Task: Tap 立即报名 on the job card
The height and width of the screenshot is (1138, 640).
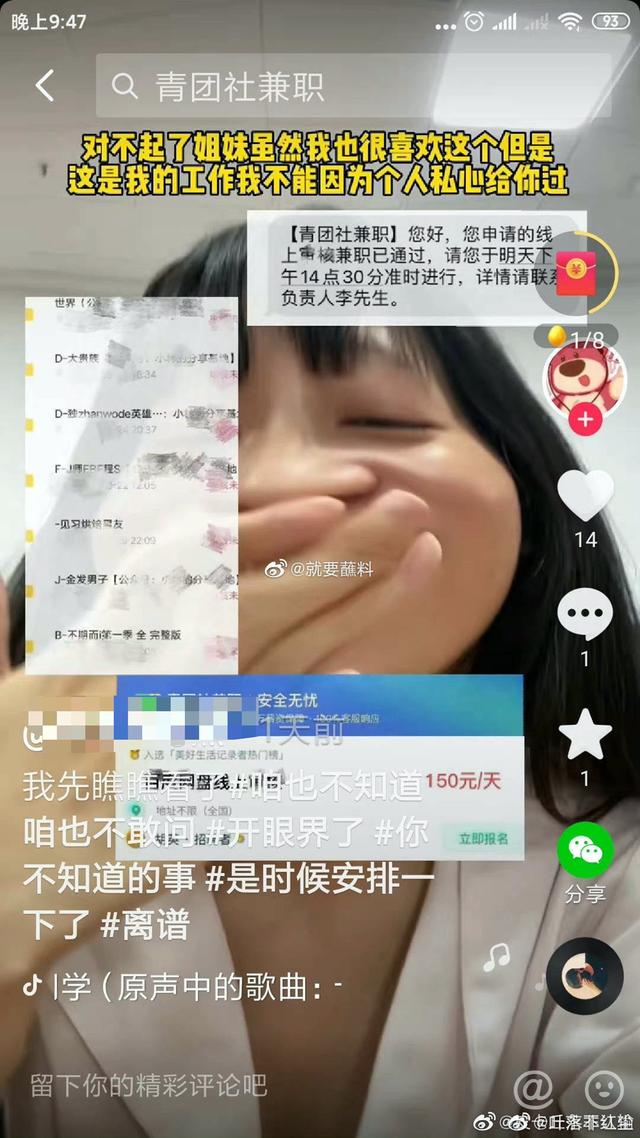Action: 483,838
